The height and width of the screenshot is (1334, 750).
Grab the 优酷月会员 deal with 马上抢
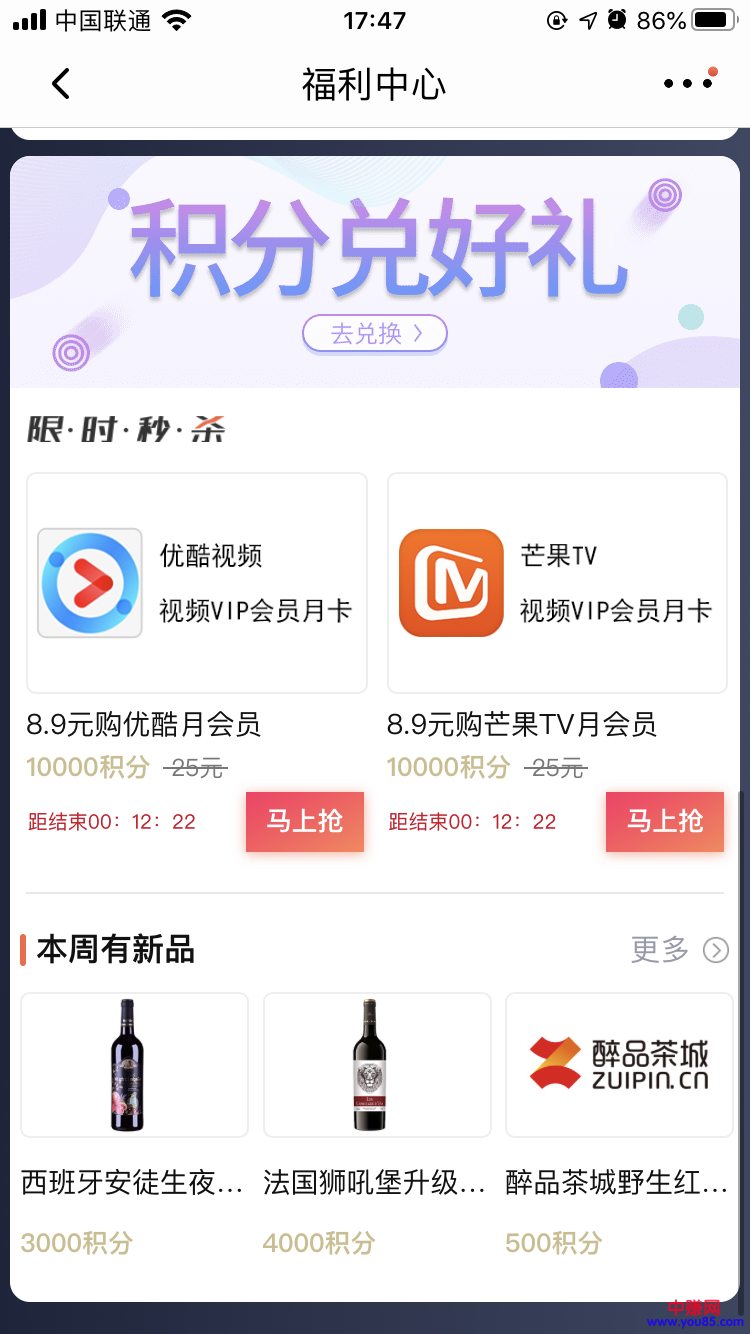305,822
